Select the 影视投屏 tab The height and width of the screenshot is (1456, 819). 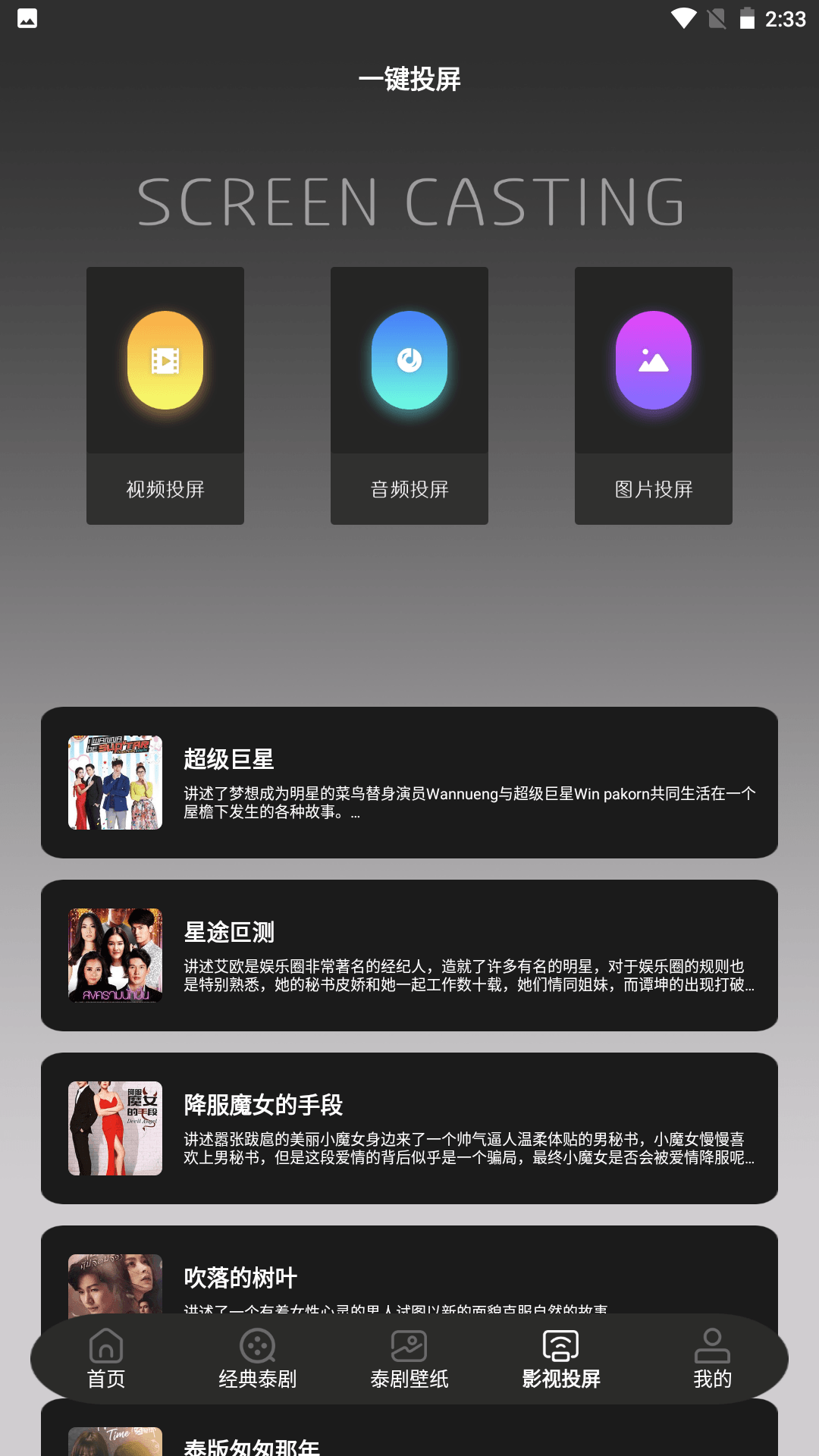pyautogui.click(x=561, y=1359)
